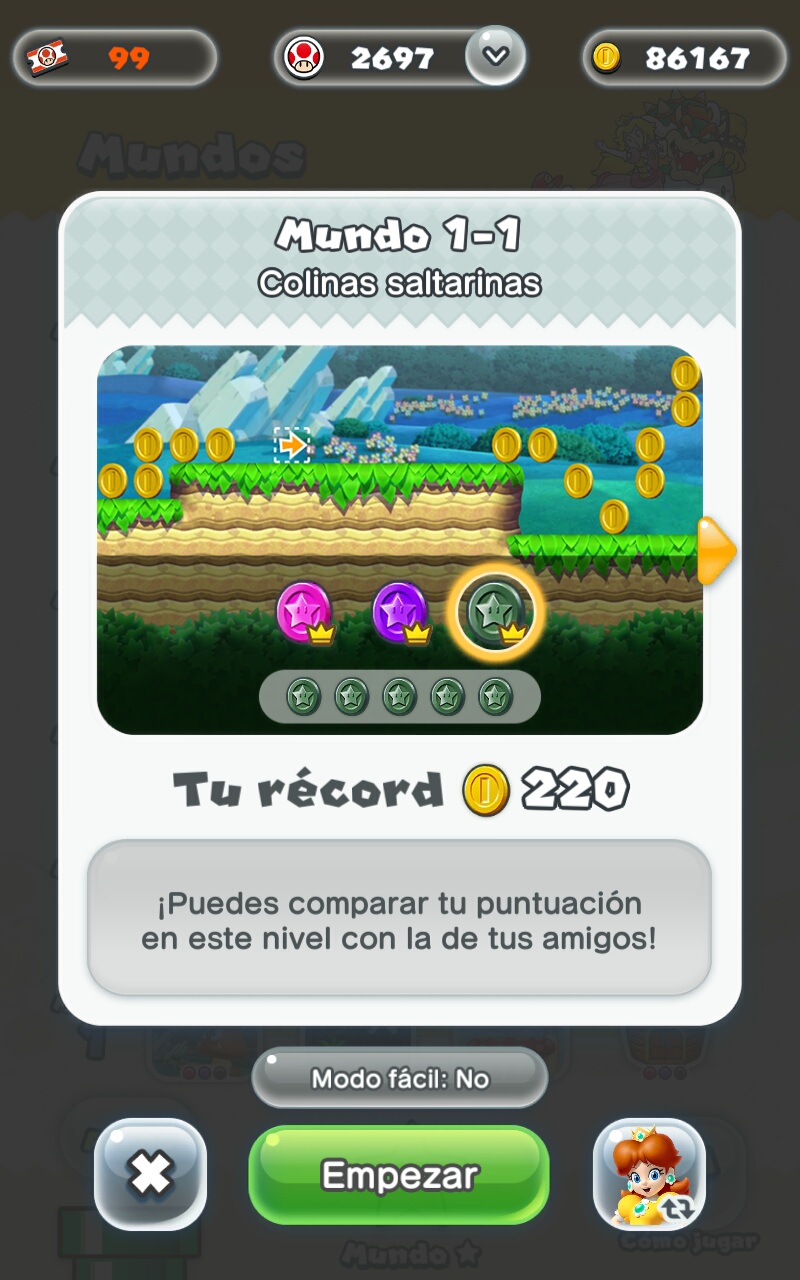Select the purple star coin challenge
Image resolution: width=800 pixels, height=1280 pixels.
click(x=400, y=611)
